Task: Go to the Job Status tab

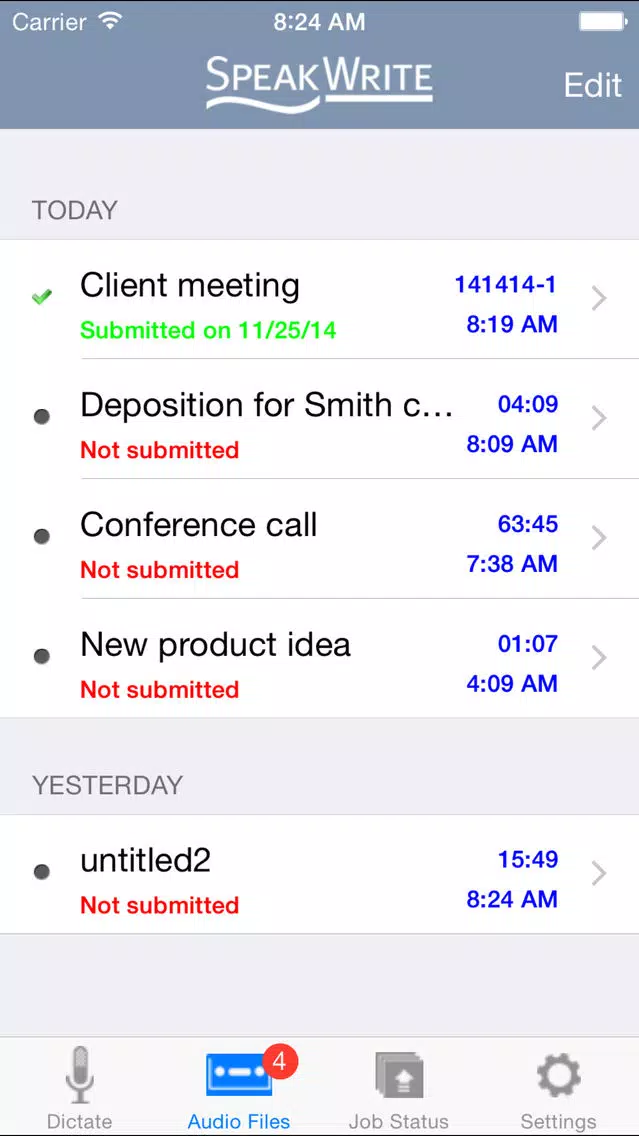Action: (398, 1087)
